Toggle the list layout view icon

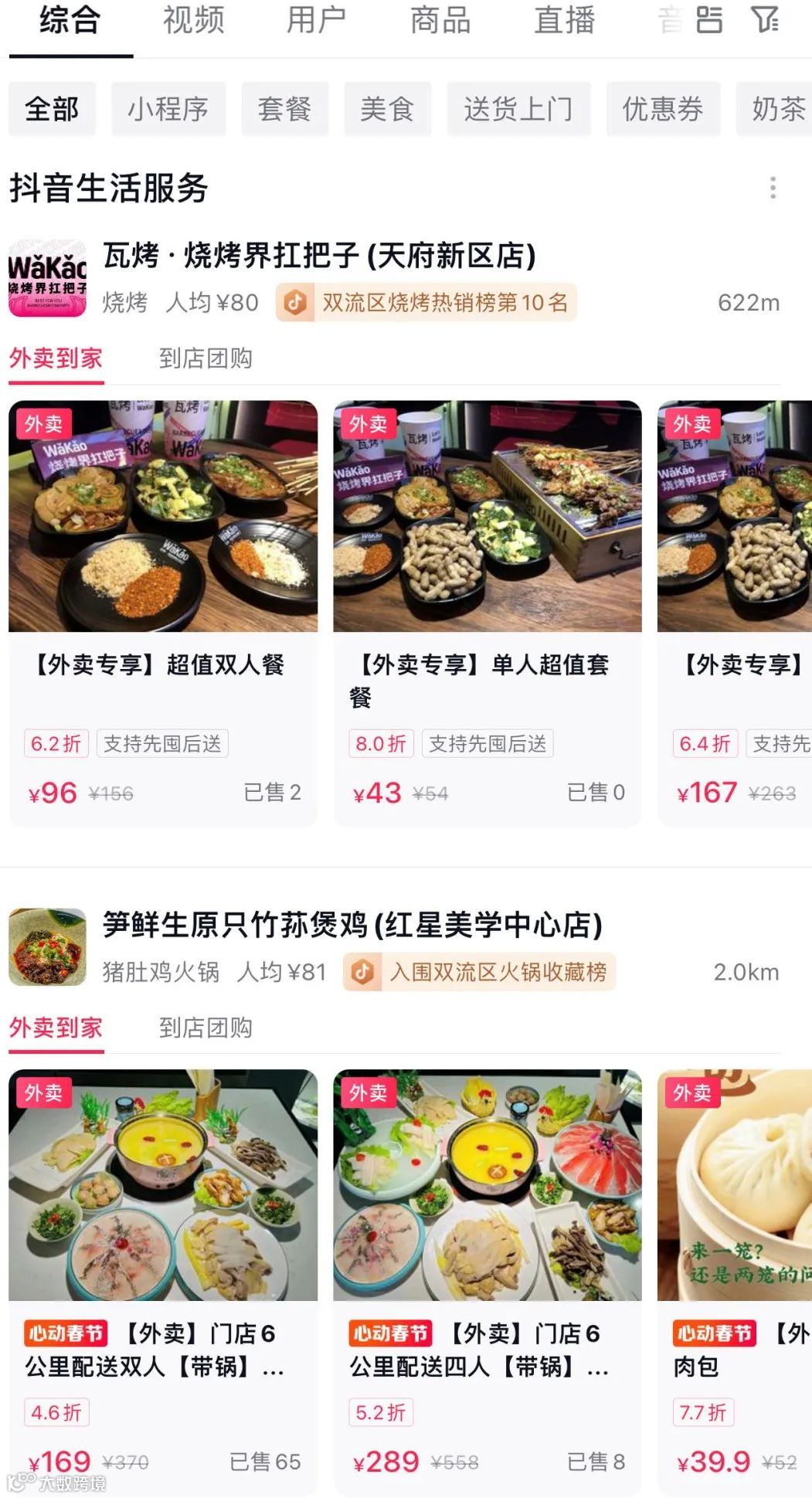tap(708, 20)
